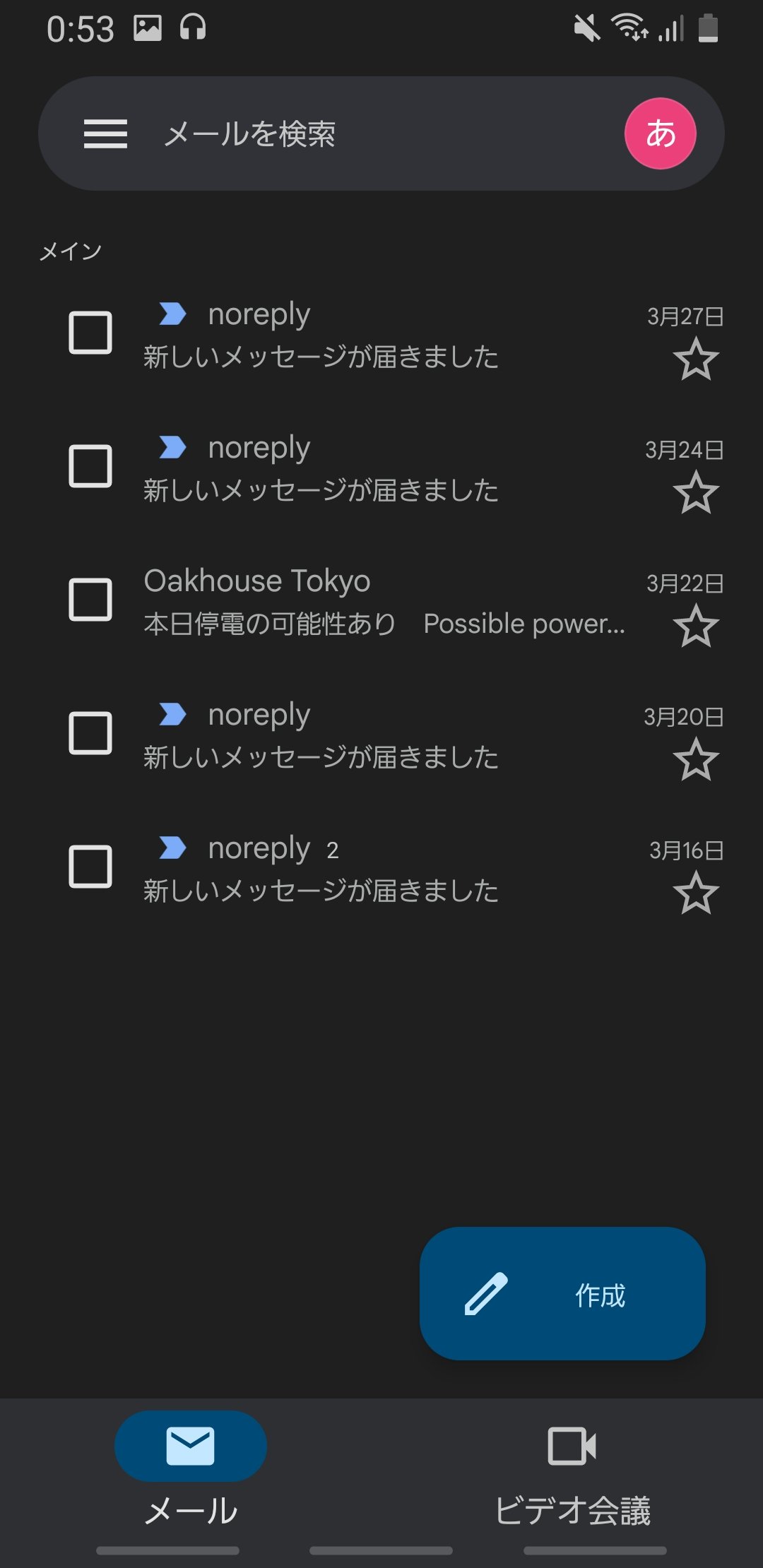This screenshot has width=763, height=1568.
Task: Open the pink あ account avatar
Action: point(660,133)
